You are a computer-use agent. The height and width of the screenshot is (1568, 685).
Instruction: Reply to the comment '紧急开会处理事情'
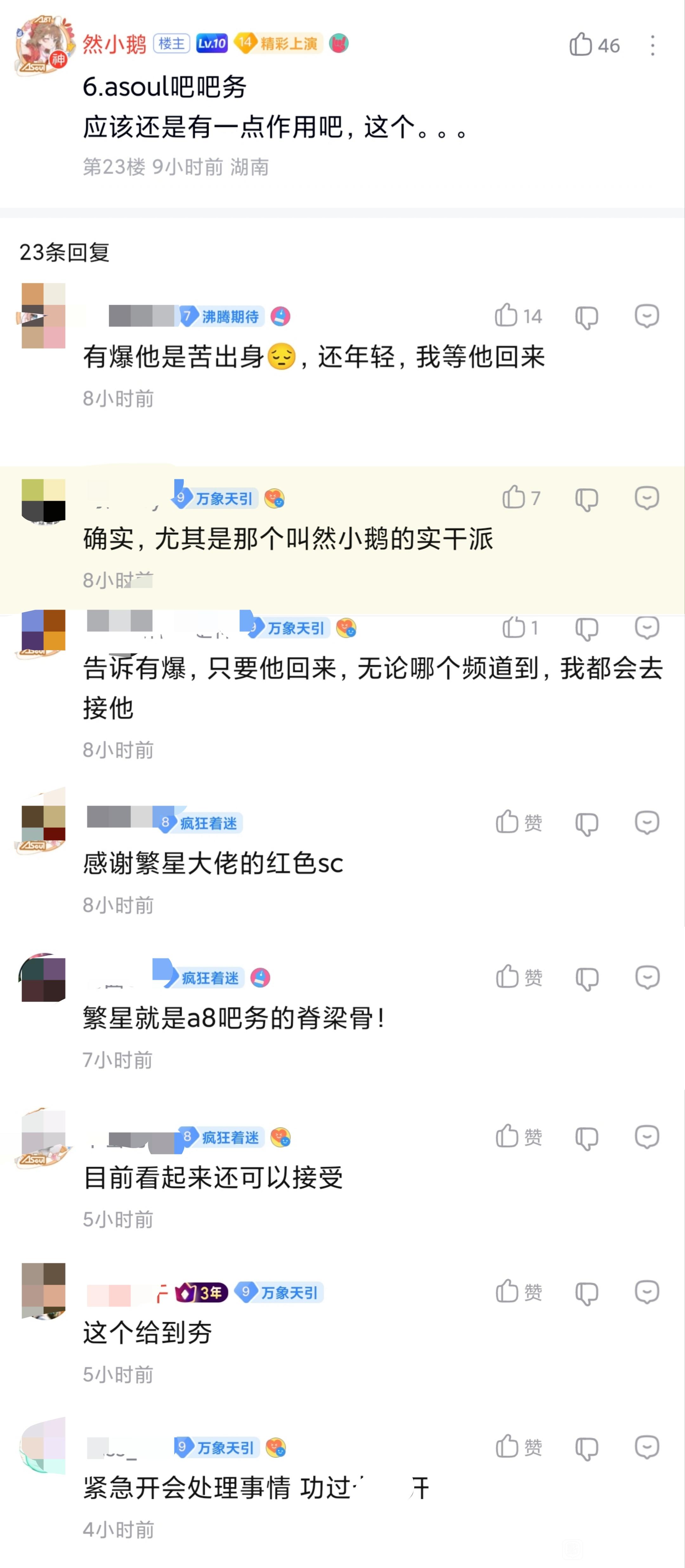(647, 1446)
